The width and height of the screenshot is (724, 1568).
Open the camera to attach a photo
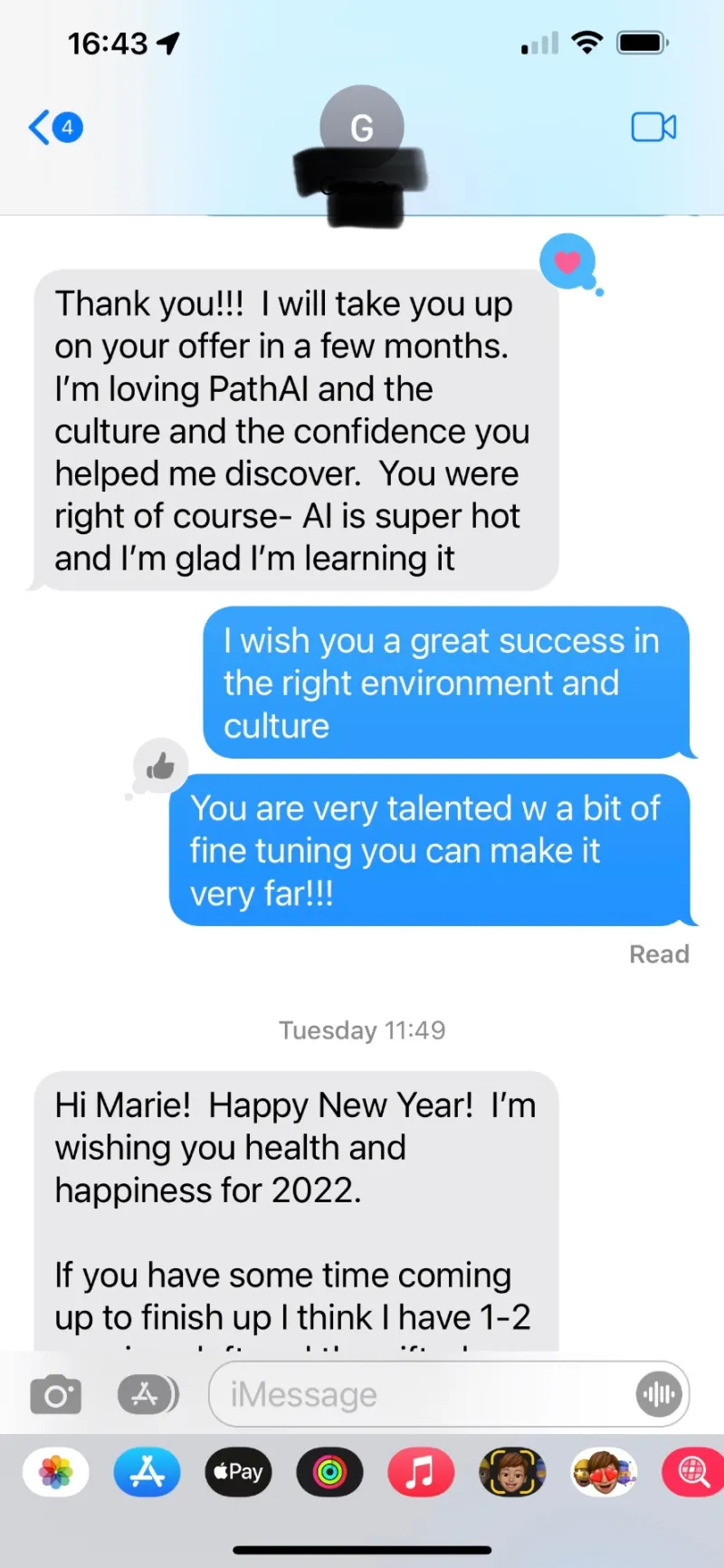56,1394
